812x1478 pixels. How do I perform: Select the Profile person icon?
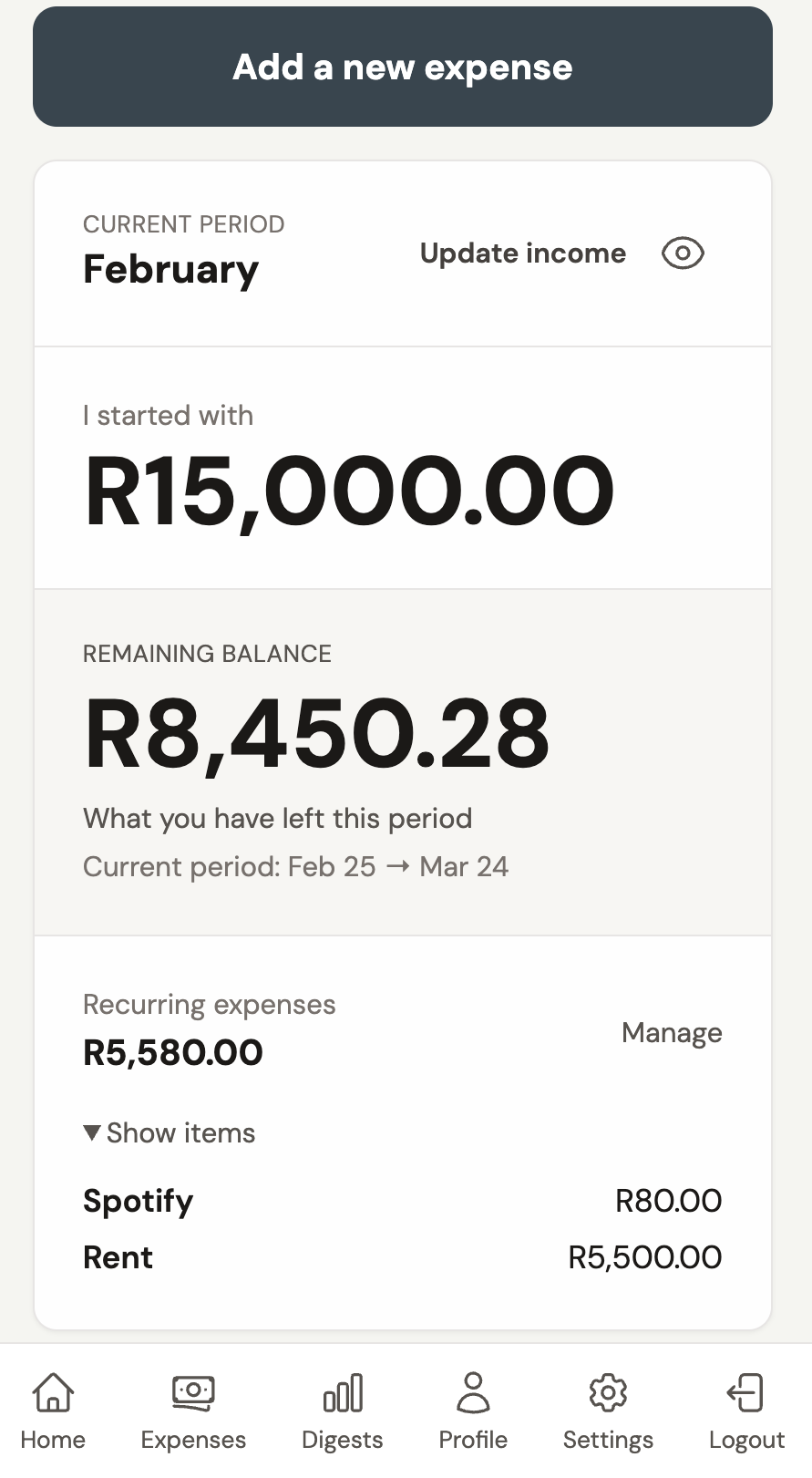click(x=473, y=1394)
